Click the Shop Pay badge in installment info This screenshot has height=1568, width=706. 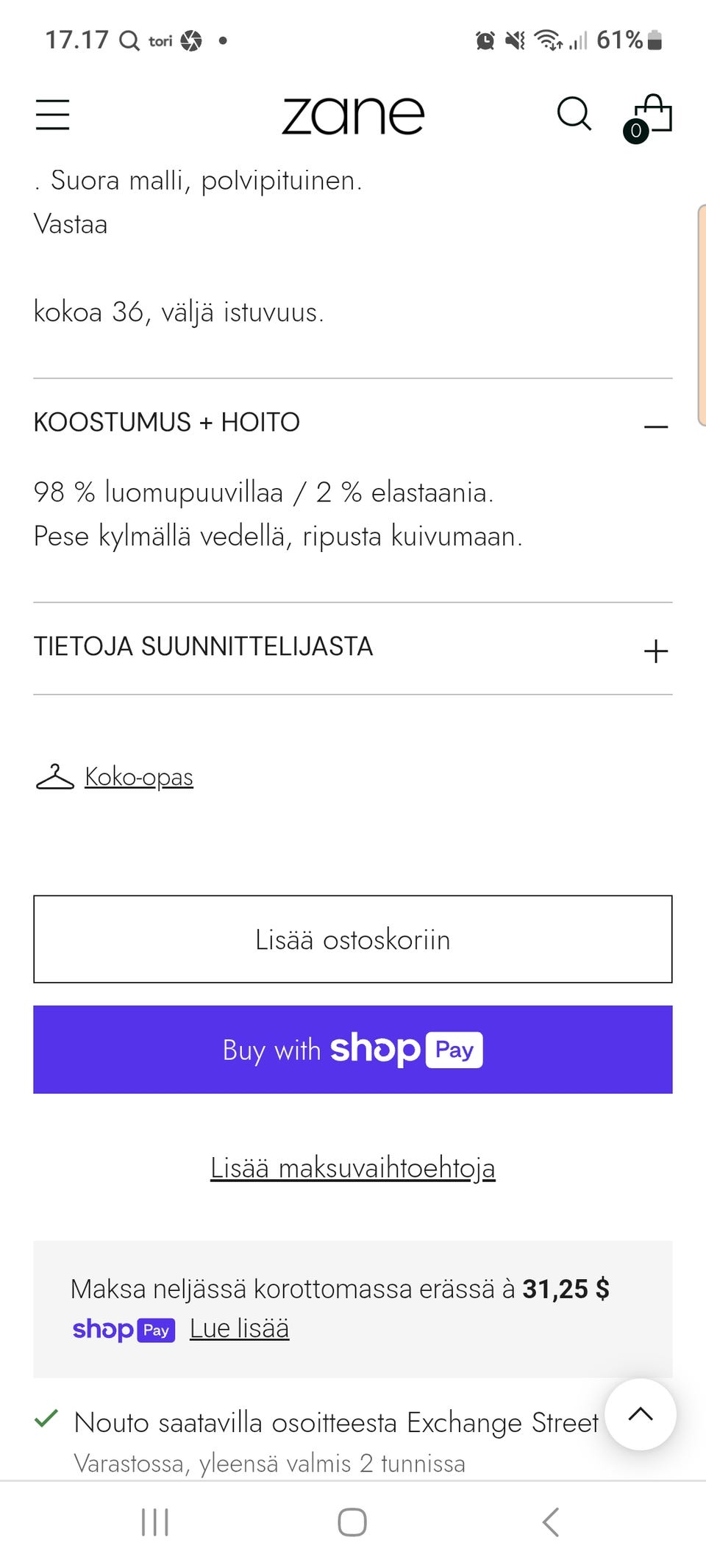(x=123, y=1329)
